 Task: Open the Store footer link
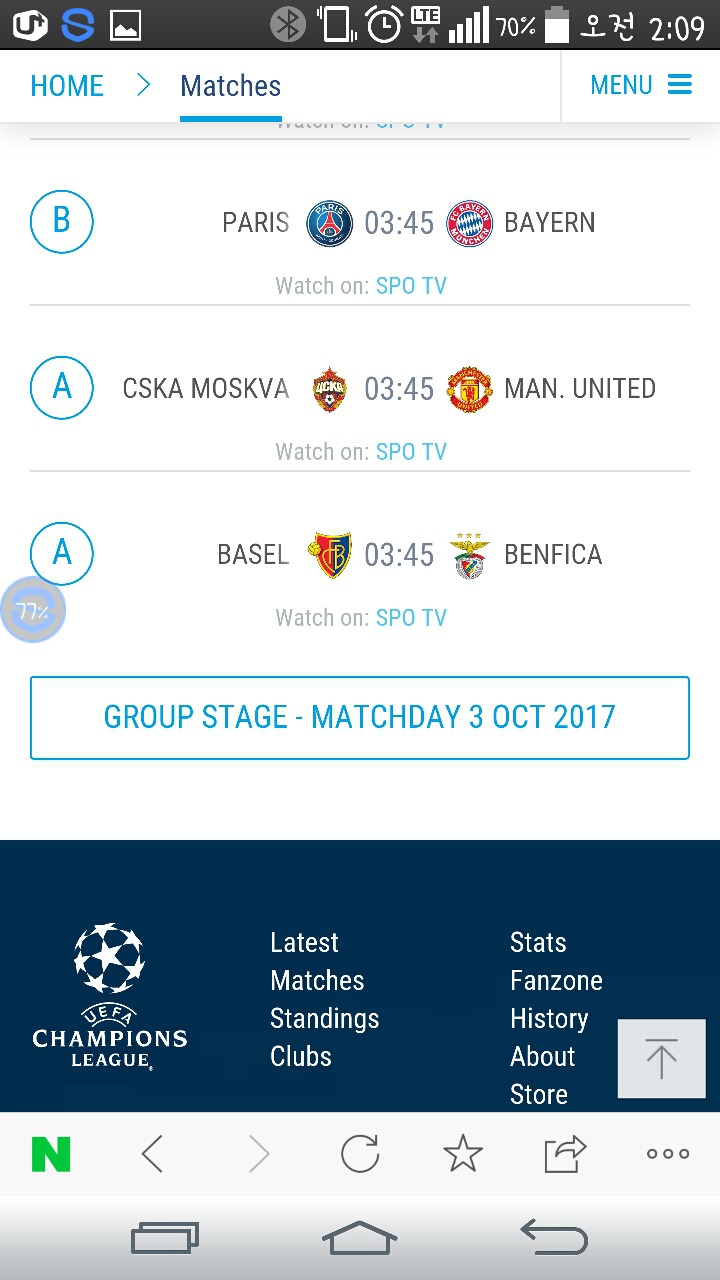point(539,1094)
